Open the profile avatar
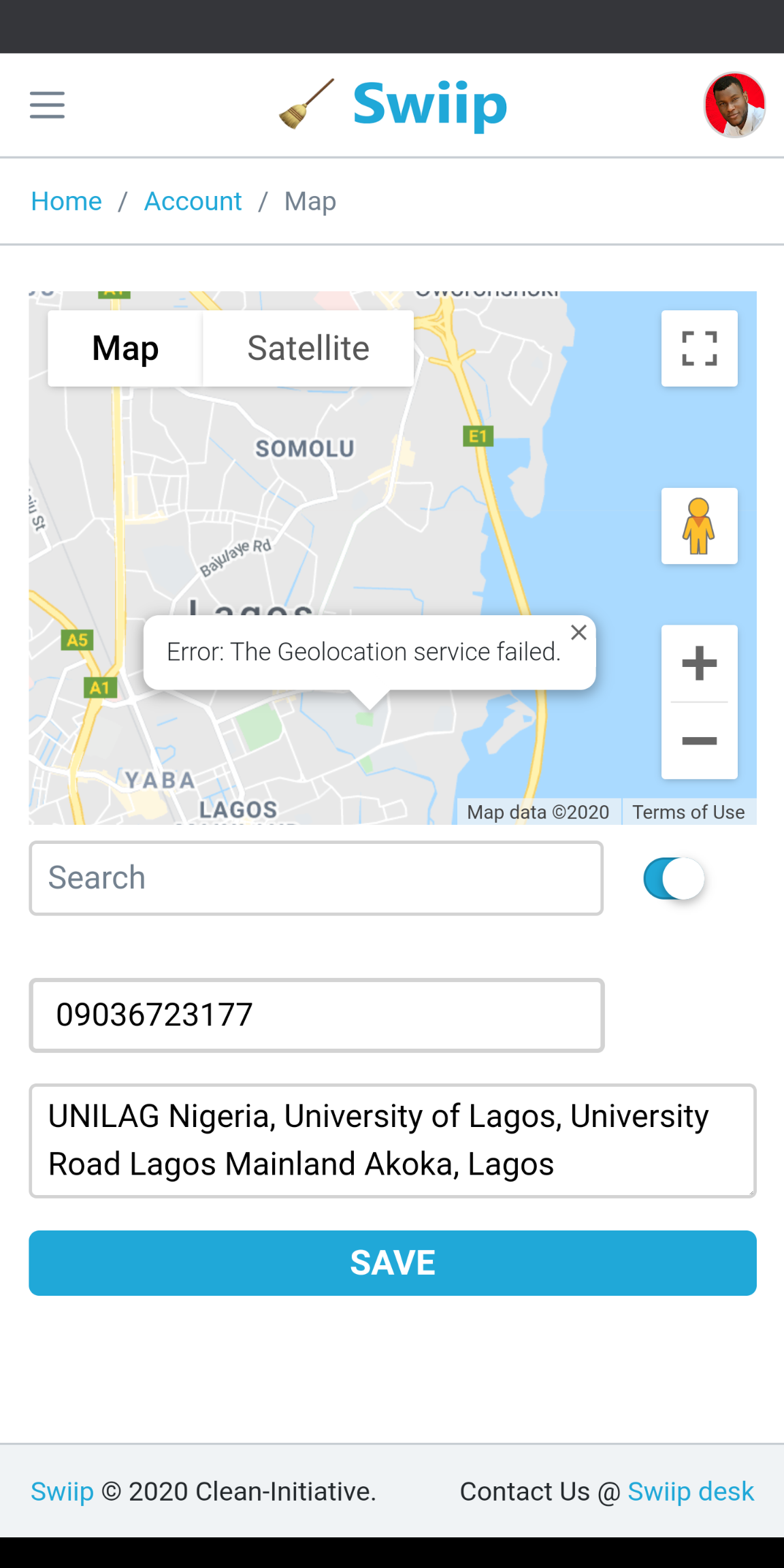Screen dimensions: 784x1568 coord(734,105)
